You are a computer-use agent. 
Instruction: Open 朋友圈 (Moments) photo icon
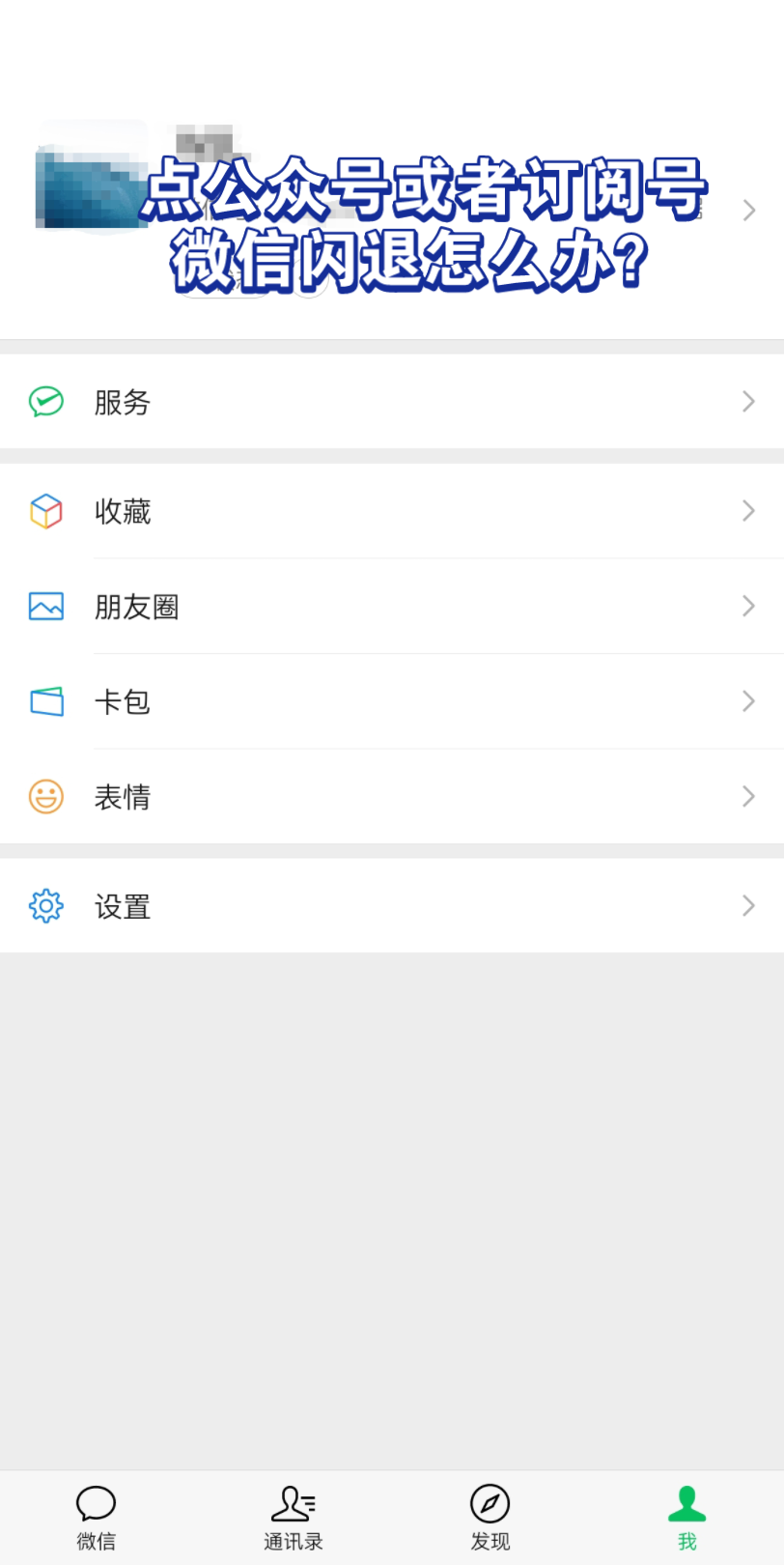click(x=45, y=606)
